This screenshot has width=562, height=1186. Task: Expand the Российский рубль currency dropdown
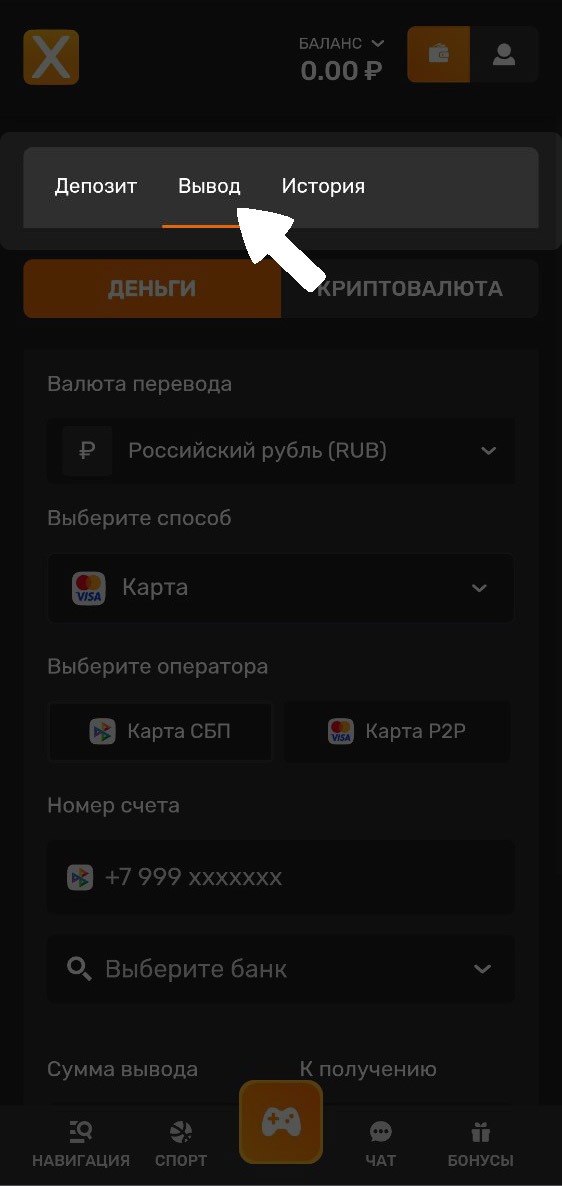tap(281, 451)
